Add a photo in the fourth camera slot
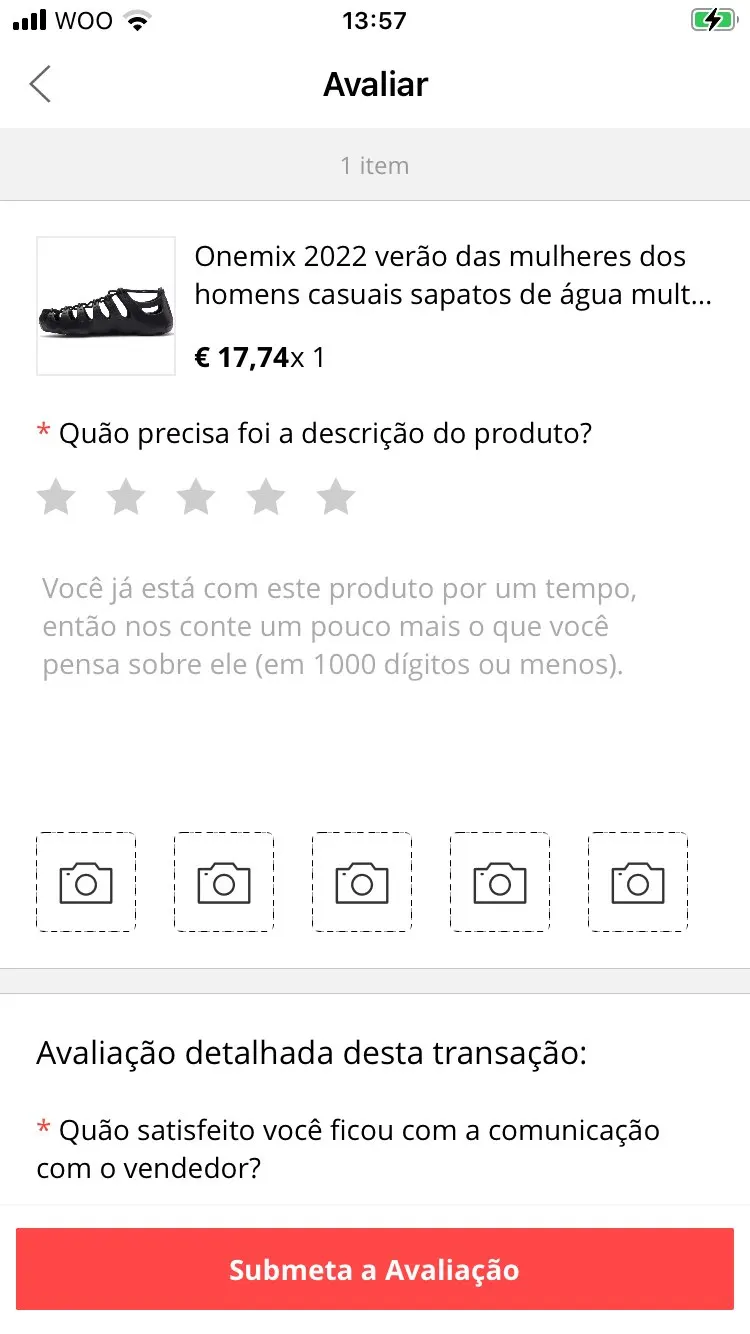750x1334 pixels. pos(500,882)
